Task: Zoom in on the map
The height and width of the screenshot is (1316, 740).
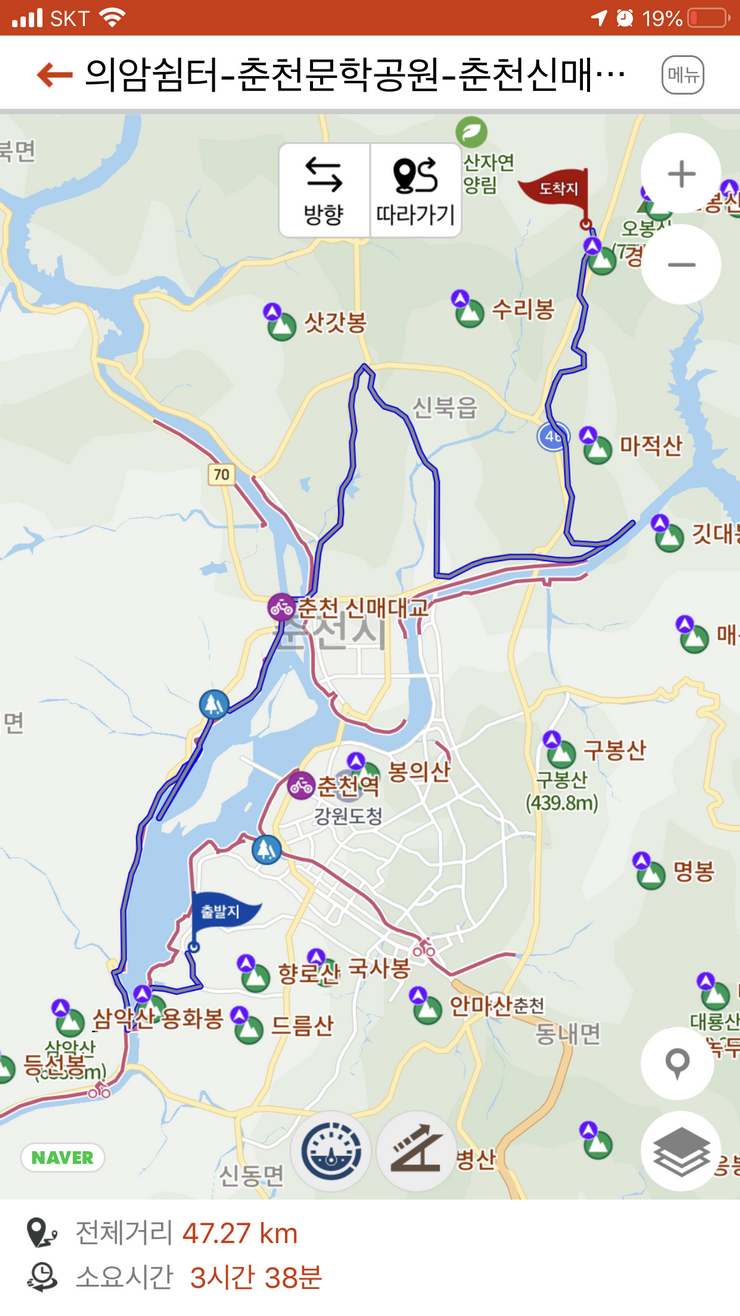Action: click(x=681, y=174)
